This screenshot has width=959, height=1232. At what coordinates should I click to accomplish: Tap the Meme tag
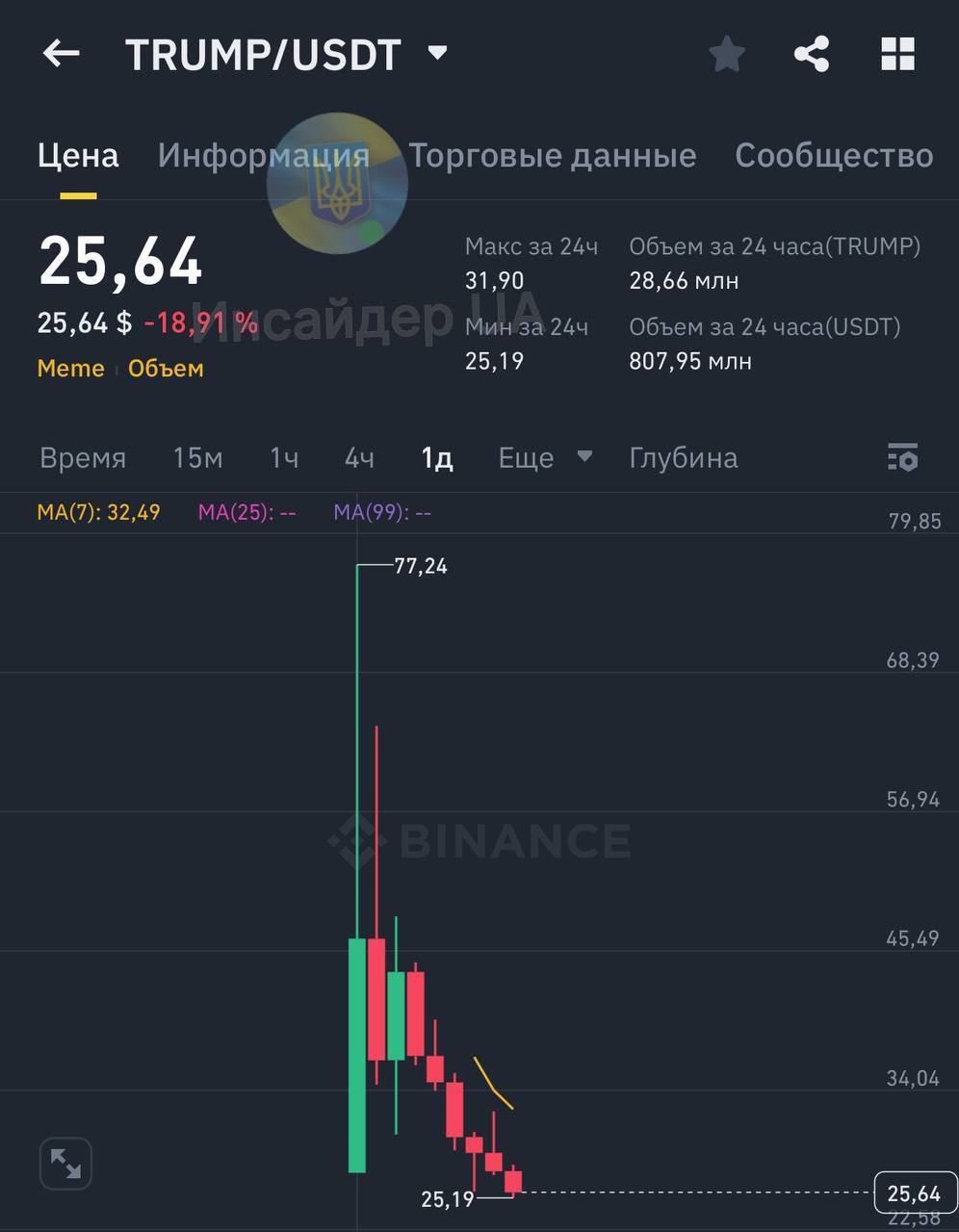click(x=70, y=369)
